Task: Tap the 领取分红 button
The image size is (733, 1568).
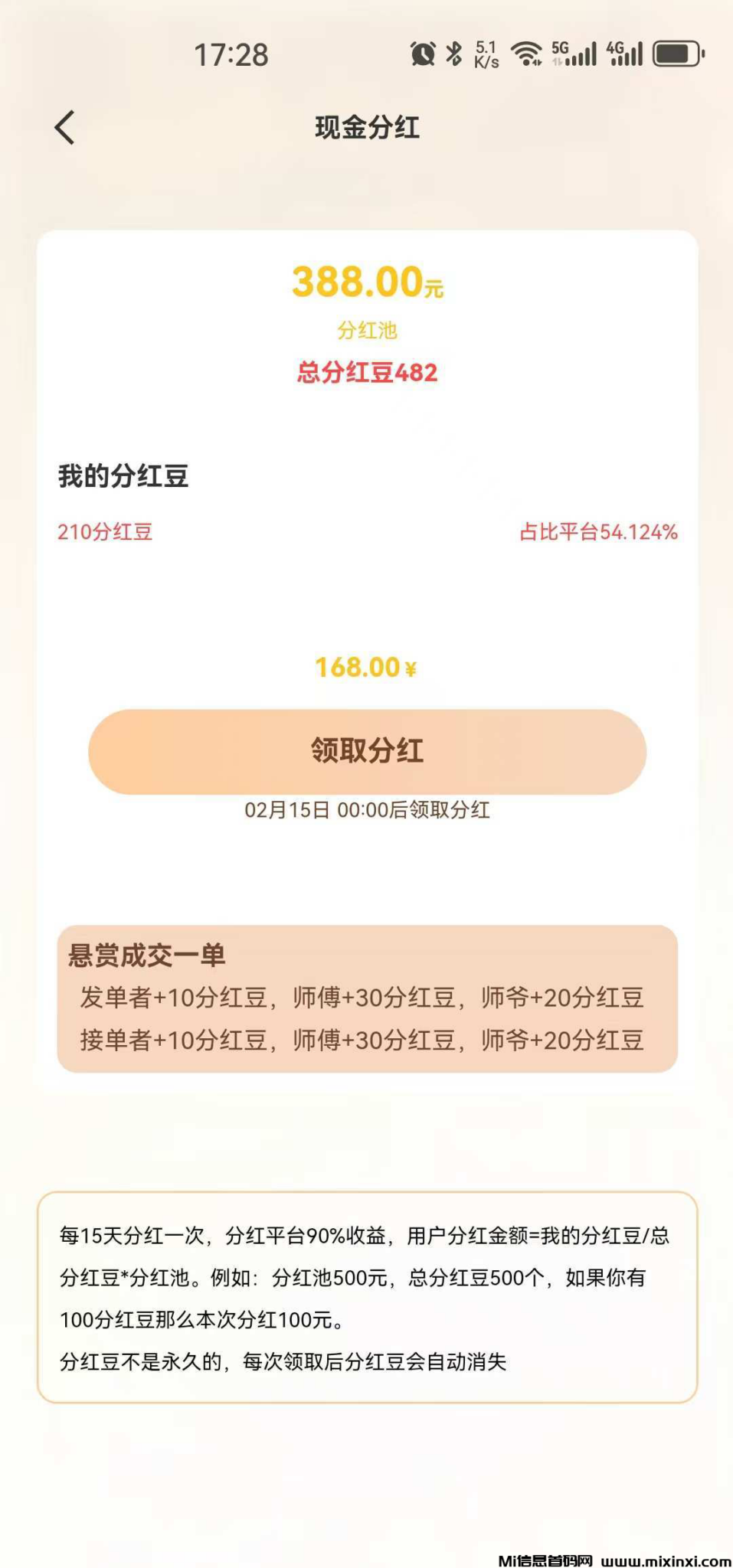Action: 367,751
